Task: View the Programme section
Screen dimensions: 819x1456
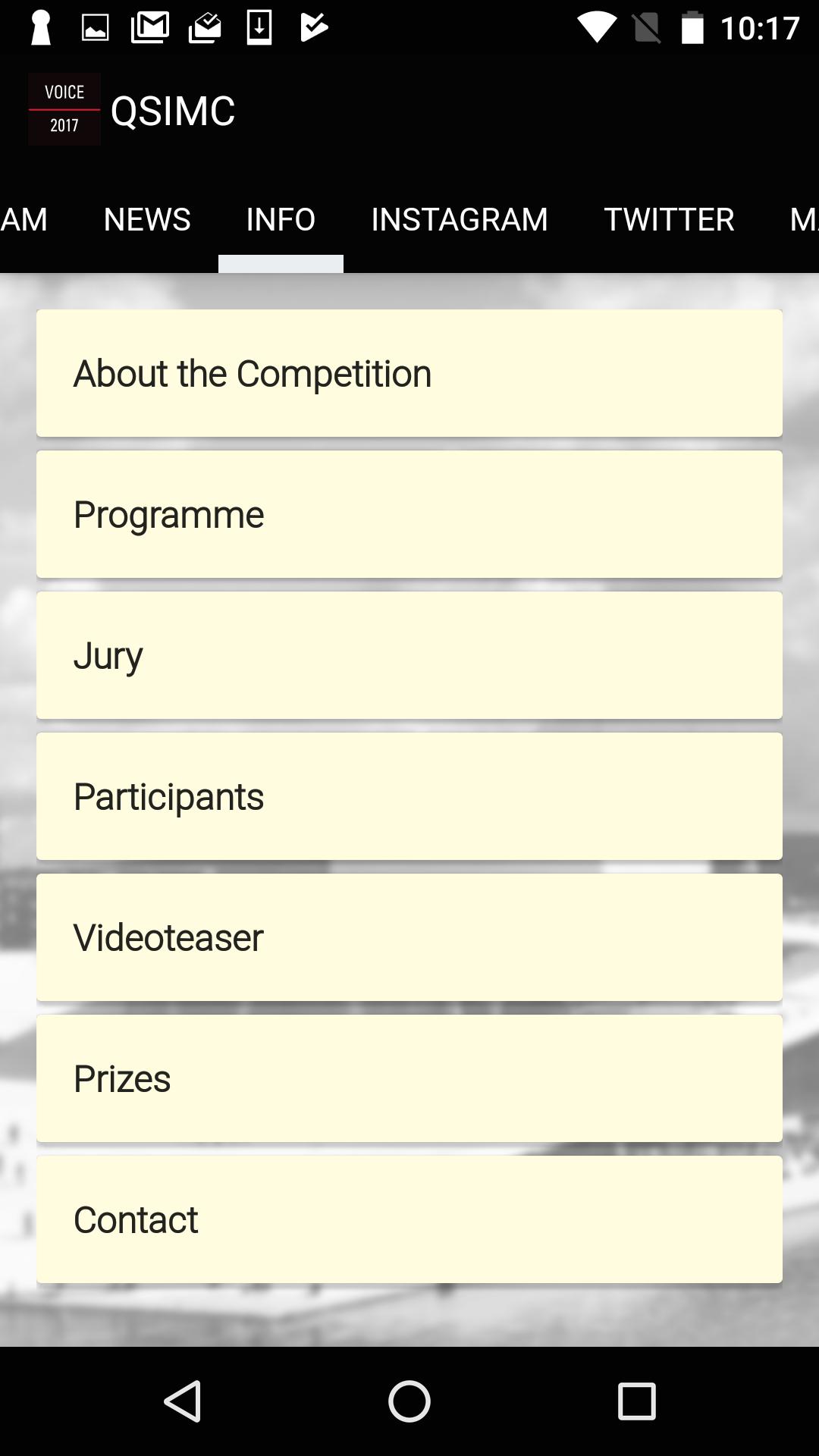Action: click(409, 514)
